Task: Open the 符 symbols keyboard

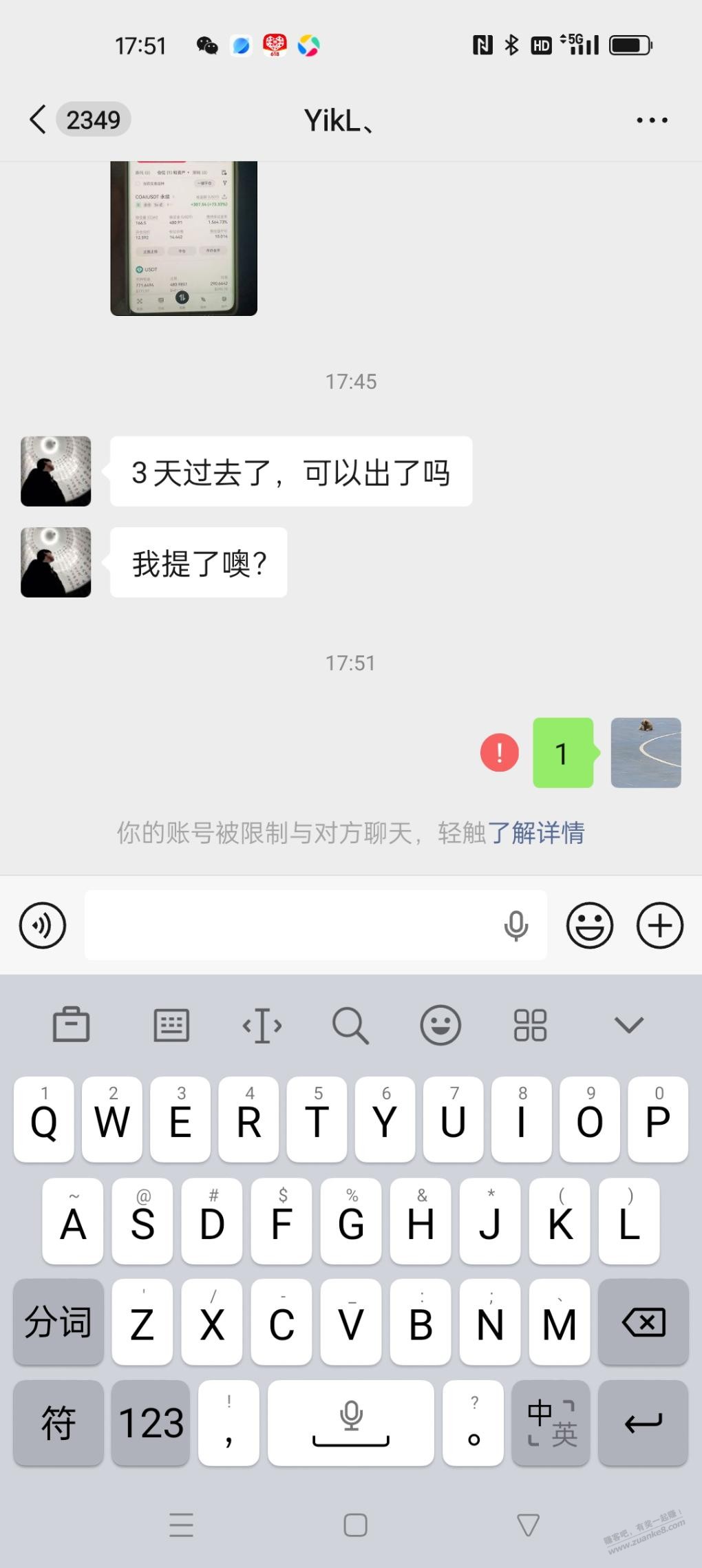Action: 58,1423
